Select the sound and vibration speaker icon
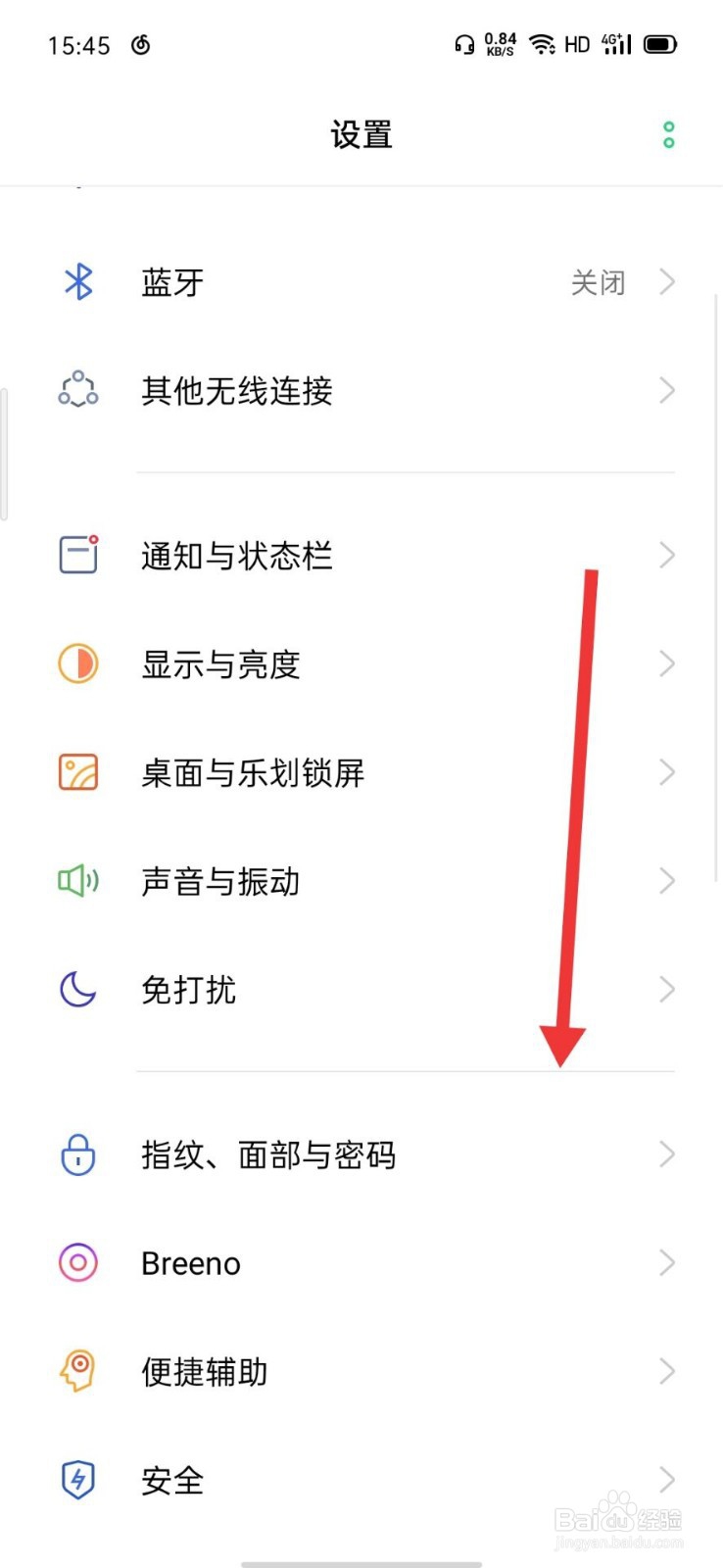 point(78,881)
